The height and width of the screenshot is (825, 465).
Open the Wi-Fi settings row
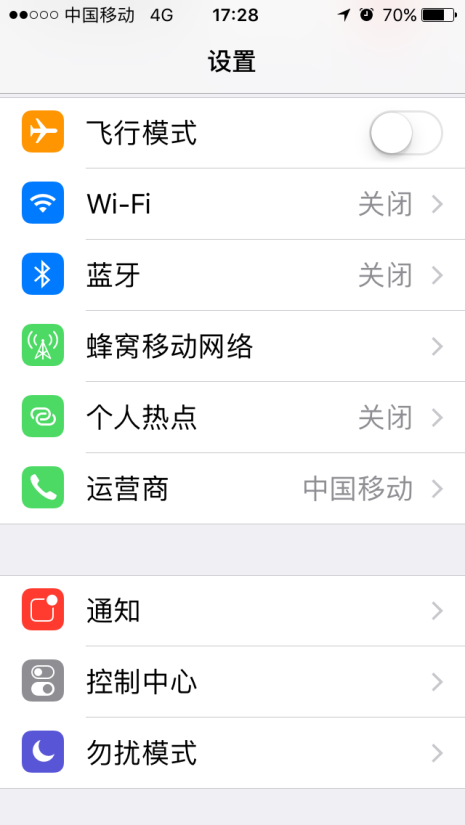pos(232,204)
